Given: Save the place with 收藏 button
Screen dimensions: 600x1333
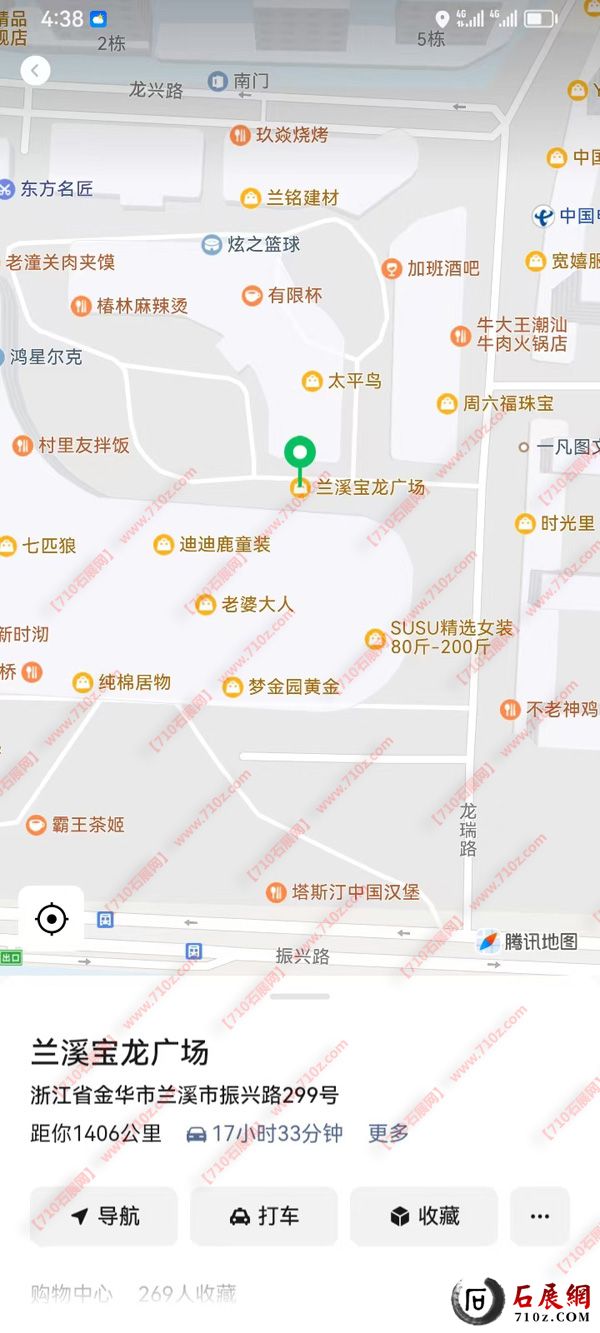Looking at the screenshot, I should click(424, 1216).
